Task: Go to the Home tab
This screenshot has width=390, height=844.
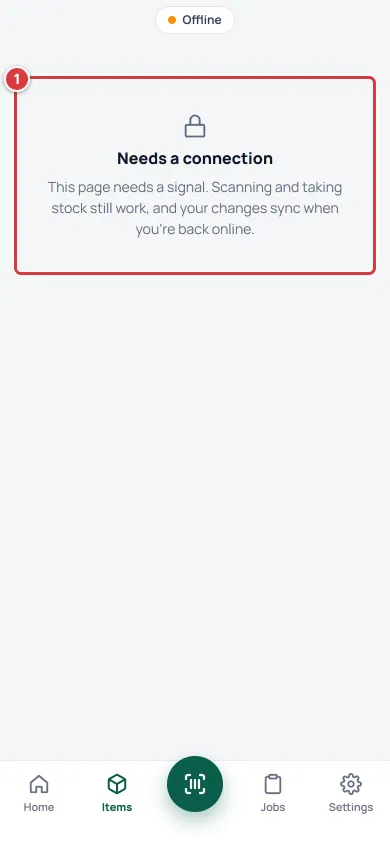Action: point(39,793)
